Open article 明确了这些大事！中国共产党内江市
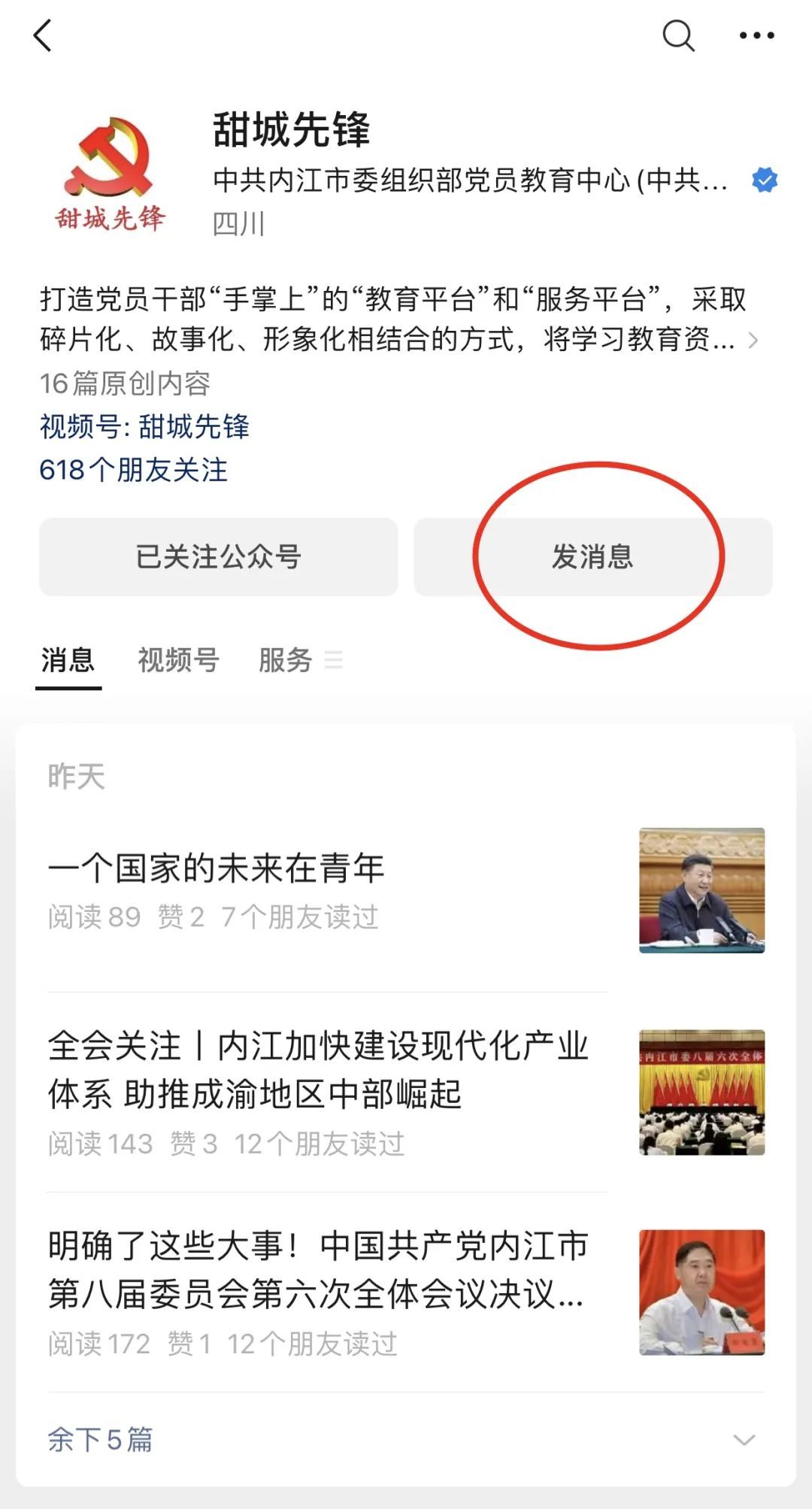The width and height of the screenshot is (812, 1509). click(317, 1270)
